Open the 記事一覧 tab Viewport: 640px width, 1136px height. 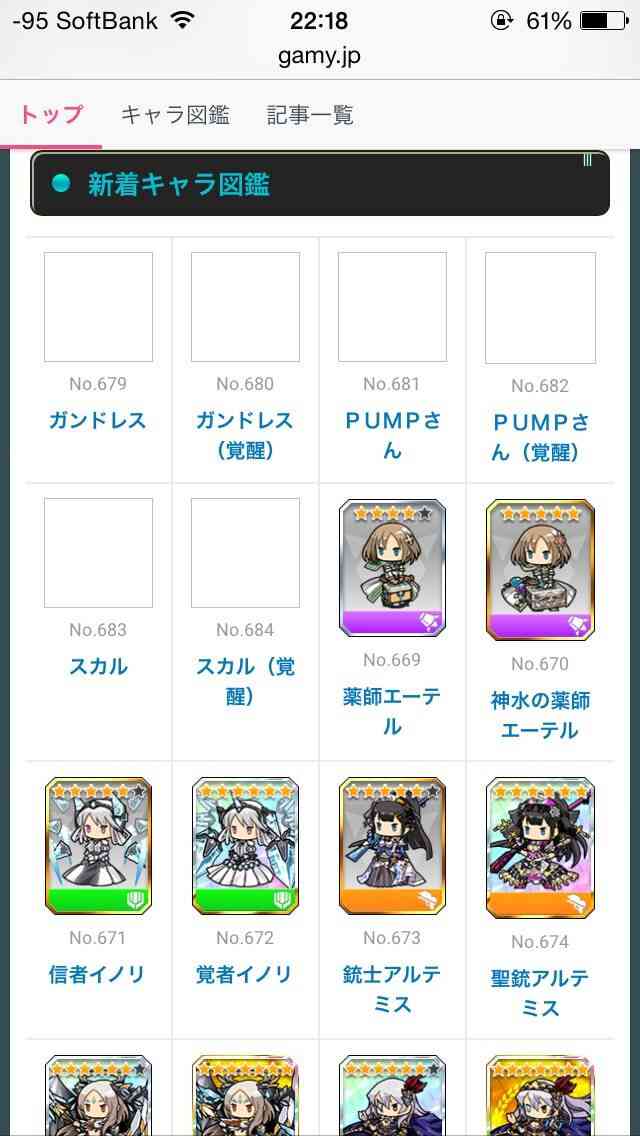click(309, 114)
